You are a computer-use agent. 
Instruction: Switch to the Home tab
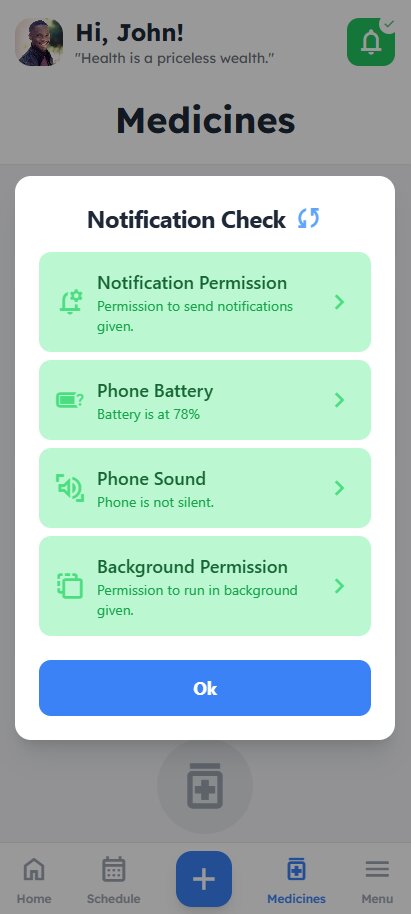pyautogui.click(x=34, y=880)
